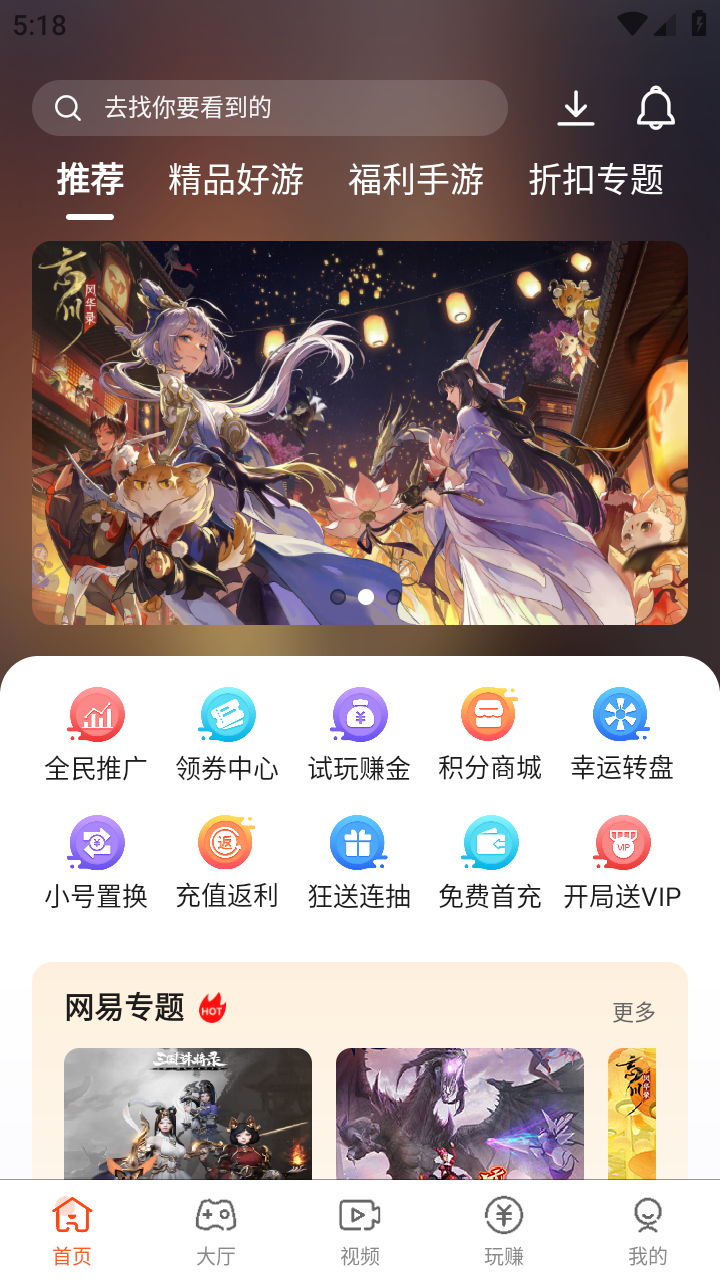720x1280 pixels.
Task: Open 幸运转盘
Action: click(x=622, y=735)
